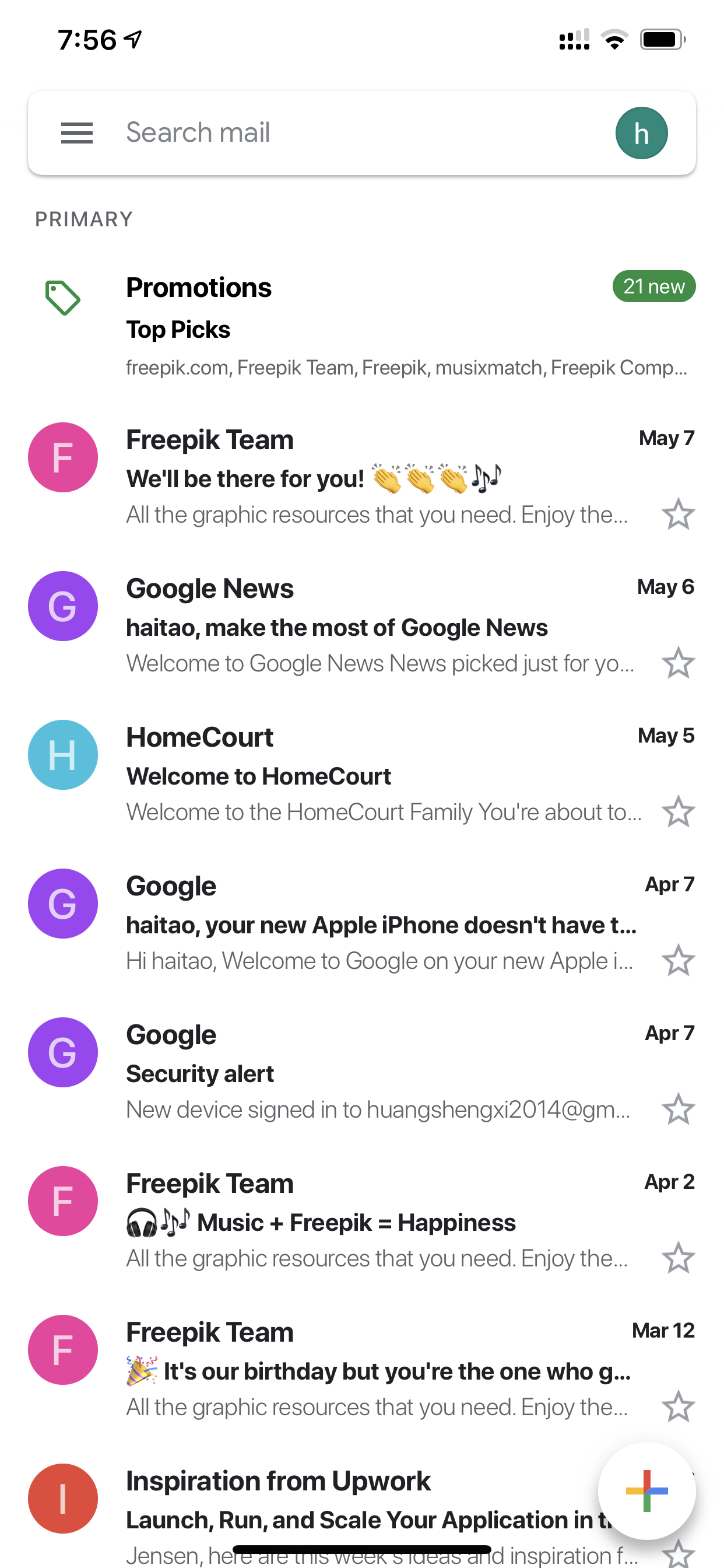Star the new Apple iPhone email
The height and width of the screenshot is (1568, 724).
click(x=678, y=961)
